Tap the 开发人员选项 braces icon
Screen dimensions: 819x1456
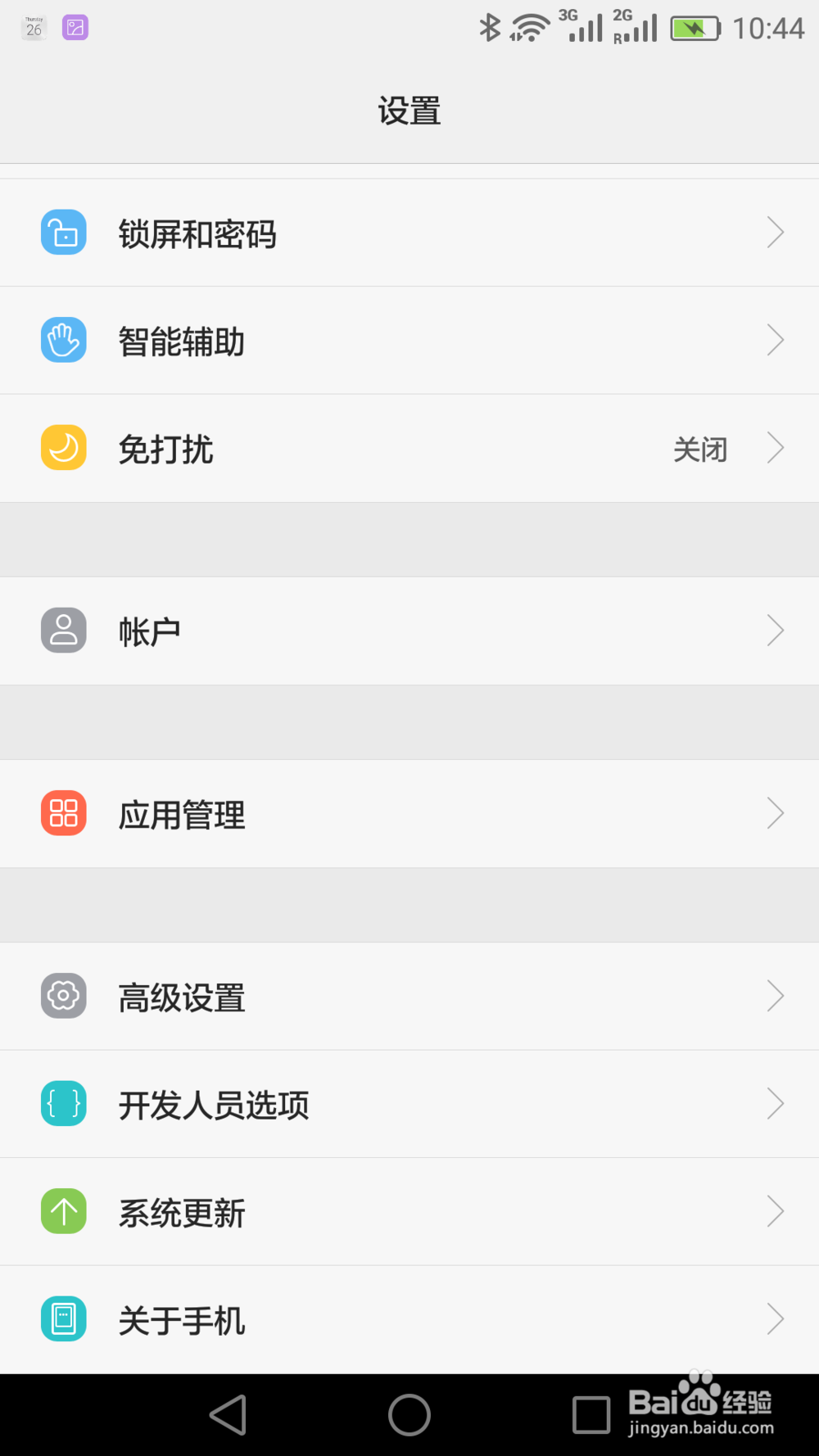pos(63,1104)
